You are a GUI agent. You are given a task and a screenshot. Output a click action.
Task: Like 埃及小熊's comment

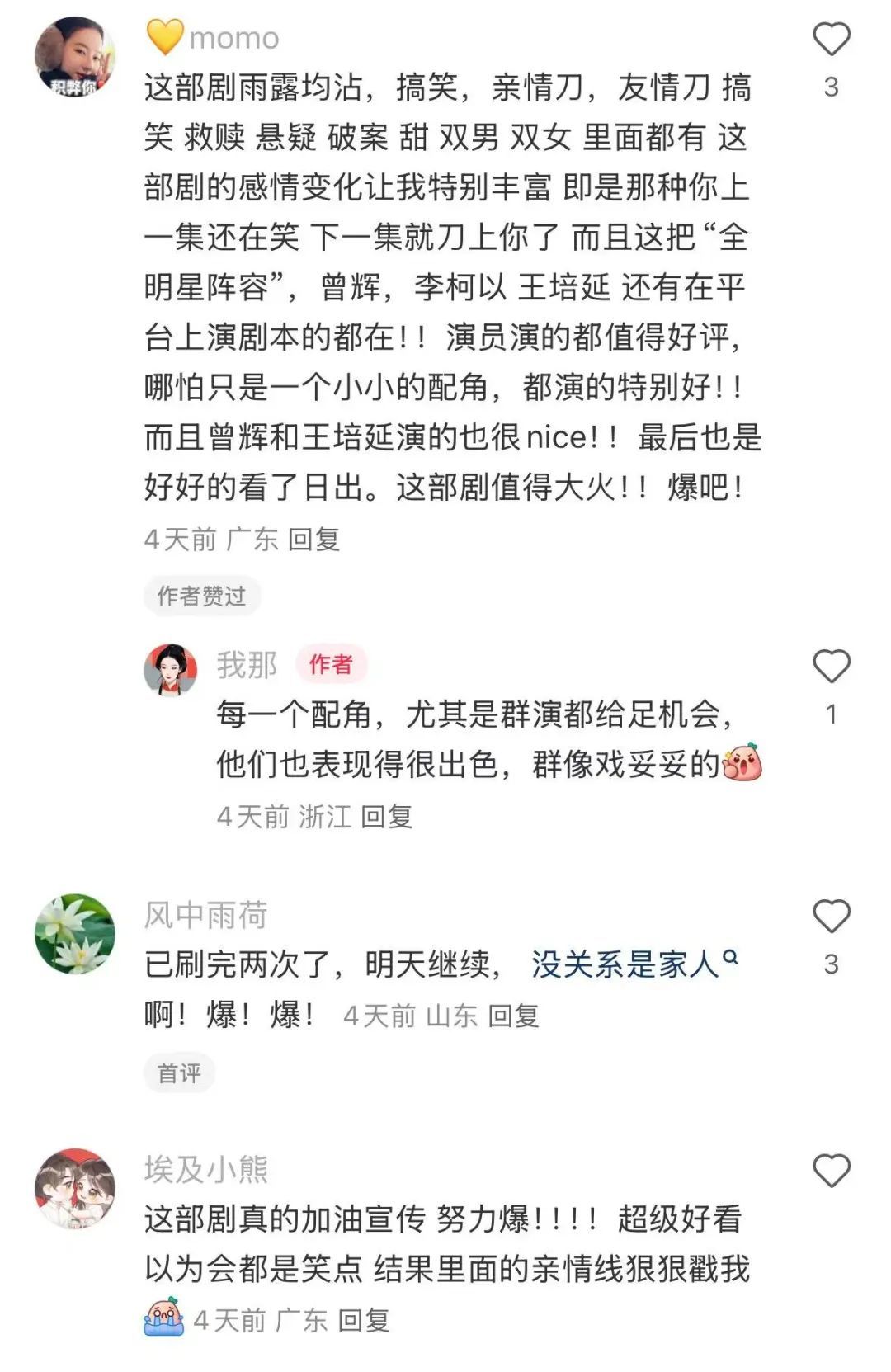pos(831,1171)
